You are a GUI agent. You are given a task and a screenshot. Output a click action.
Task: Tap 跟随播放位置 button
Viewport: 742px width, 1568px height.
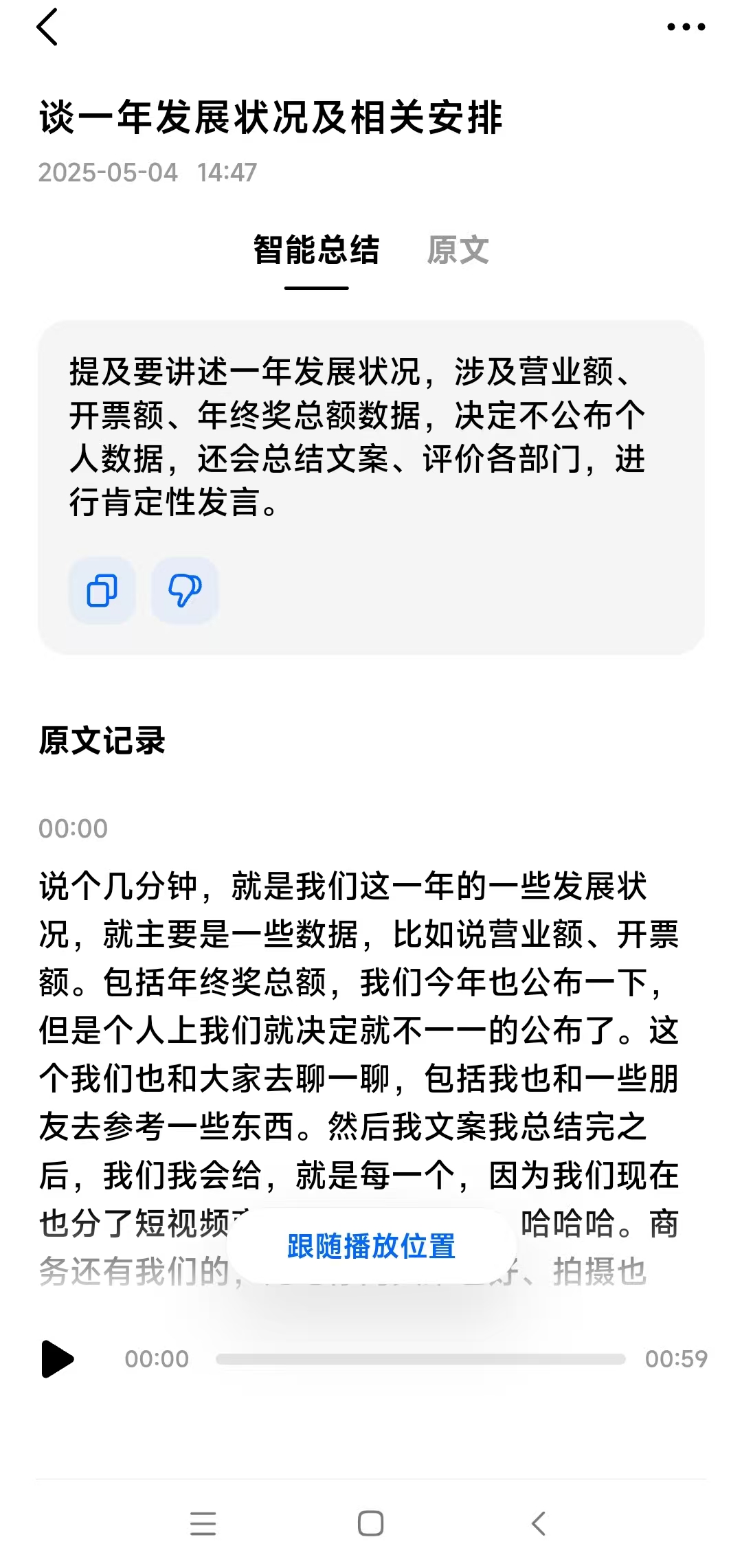[371, 1246]
